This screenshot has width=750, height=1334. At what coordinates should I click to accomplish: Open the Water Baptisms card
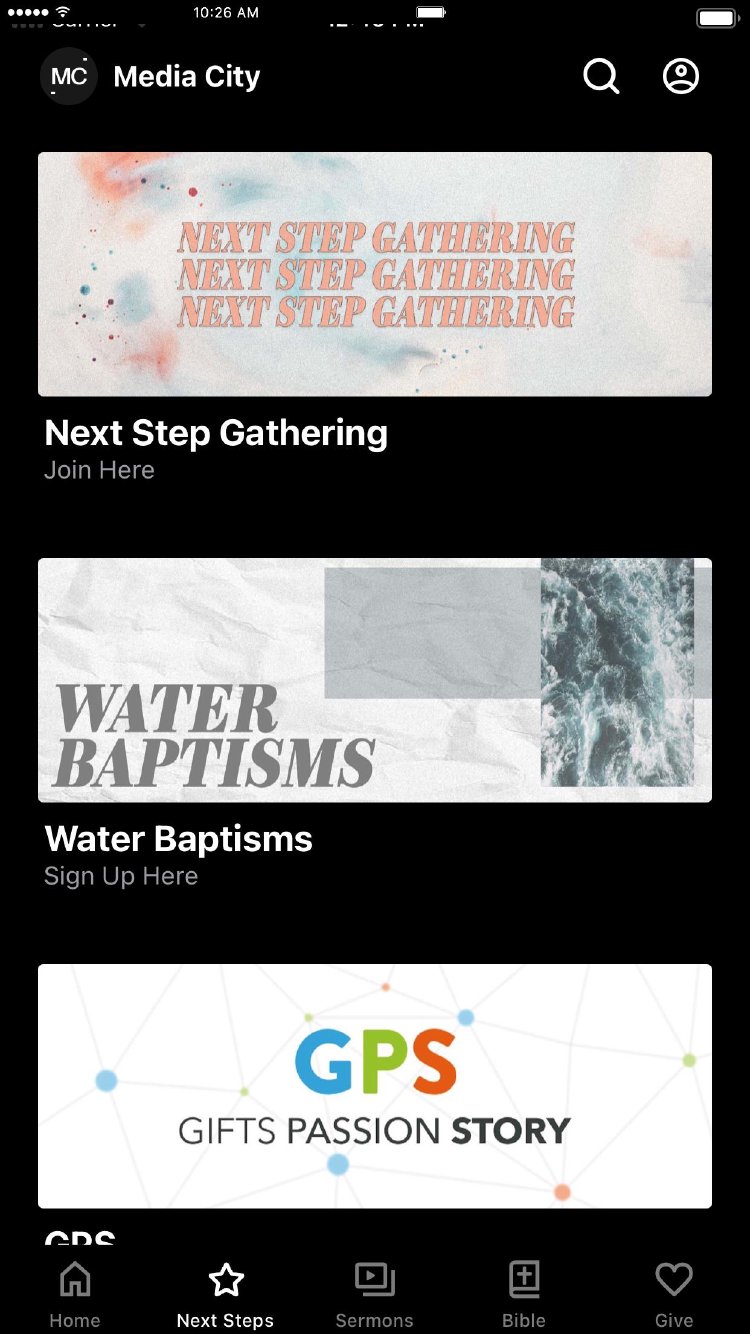coord(375,680)
